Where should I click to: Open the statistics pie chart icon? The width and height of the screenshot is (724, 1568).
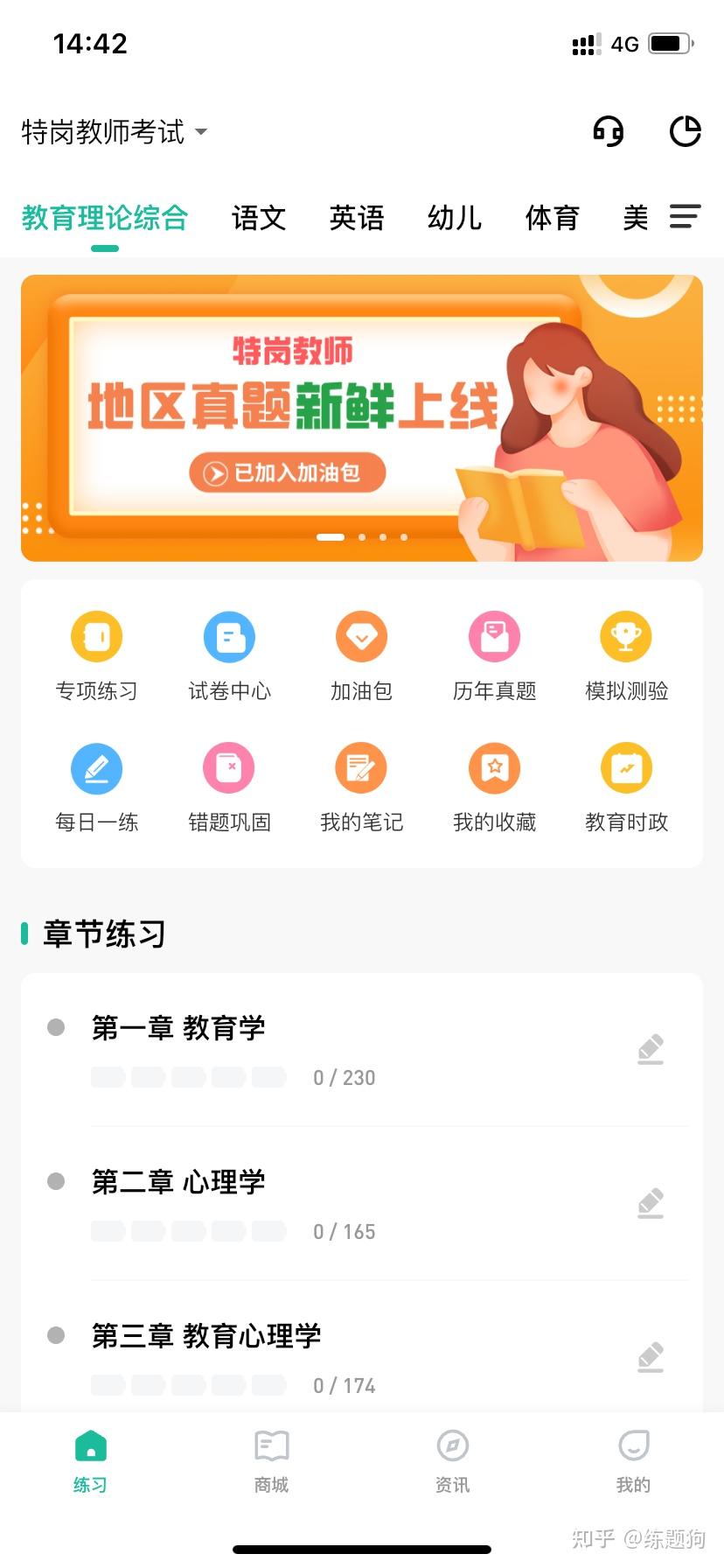click(685, 132)
